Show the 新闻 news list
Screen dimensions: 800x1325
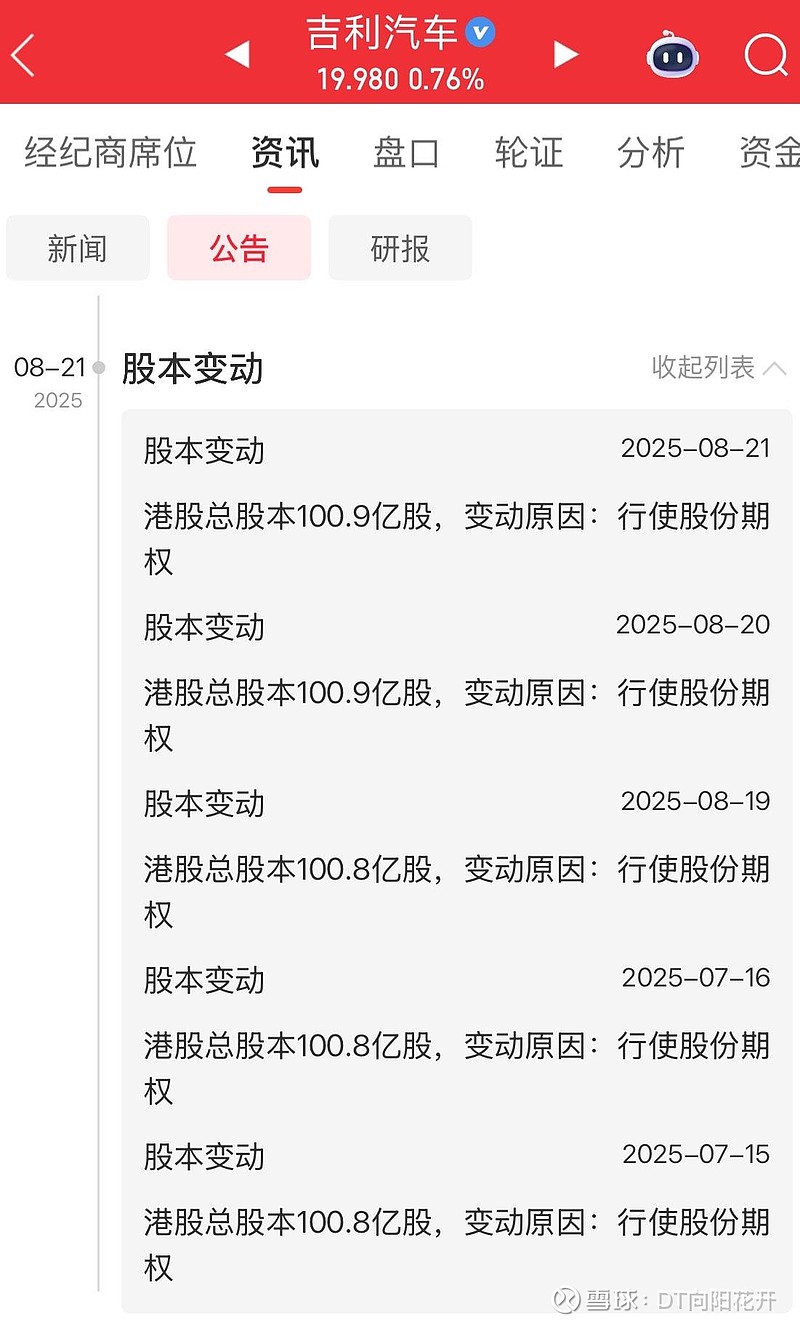78,248
